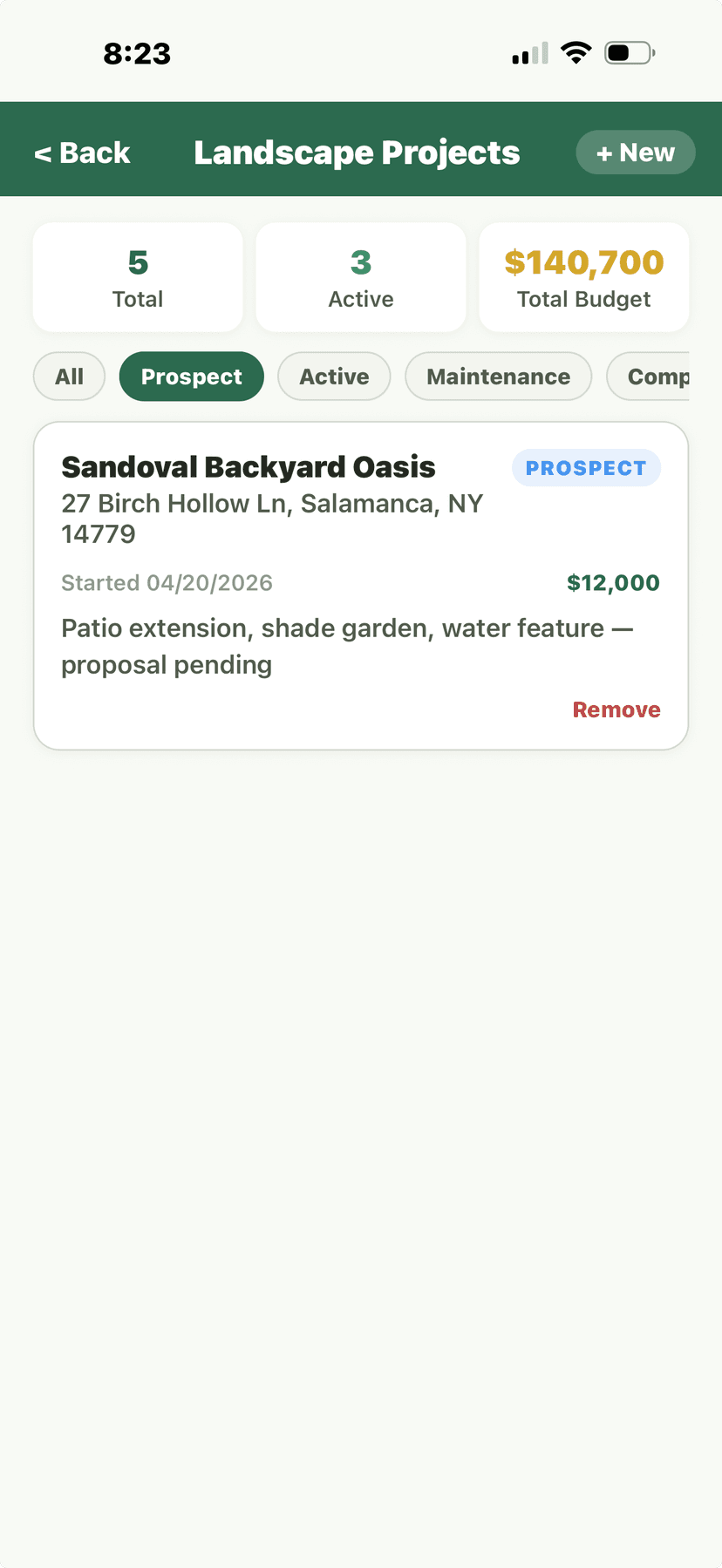Tap the PROSPECT status badge
Screen dimensions: 722x1568
[586, 467]
